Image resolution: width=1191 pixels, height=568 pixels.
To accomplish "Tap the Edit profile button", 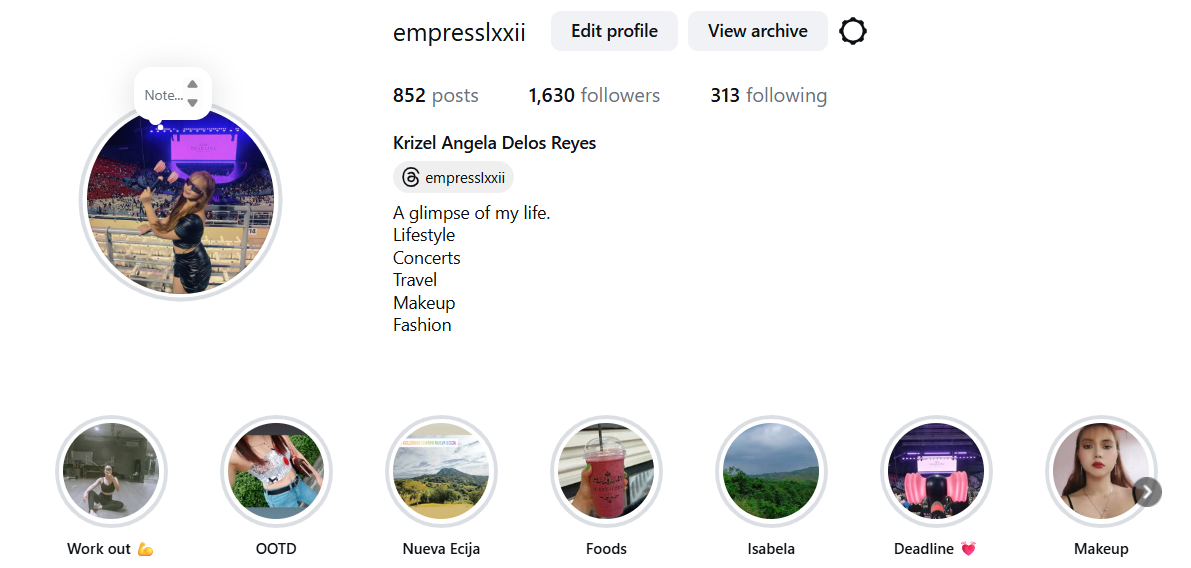I will click(x=614, y=31).
